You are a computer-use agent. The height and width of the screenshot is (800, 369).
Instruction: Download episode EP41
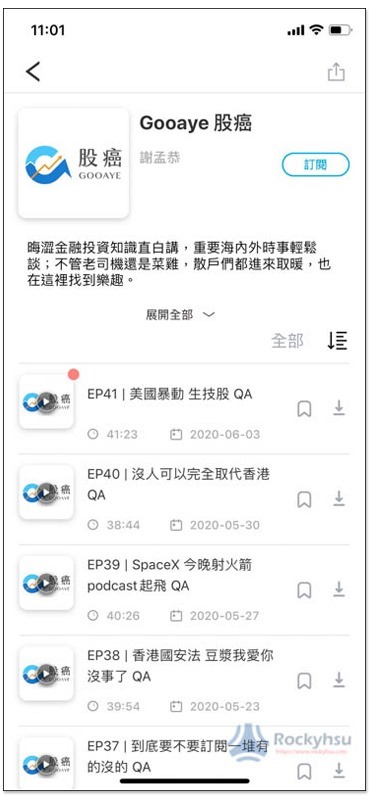(x=339, y=408)
